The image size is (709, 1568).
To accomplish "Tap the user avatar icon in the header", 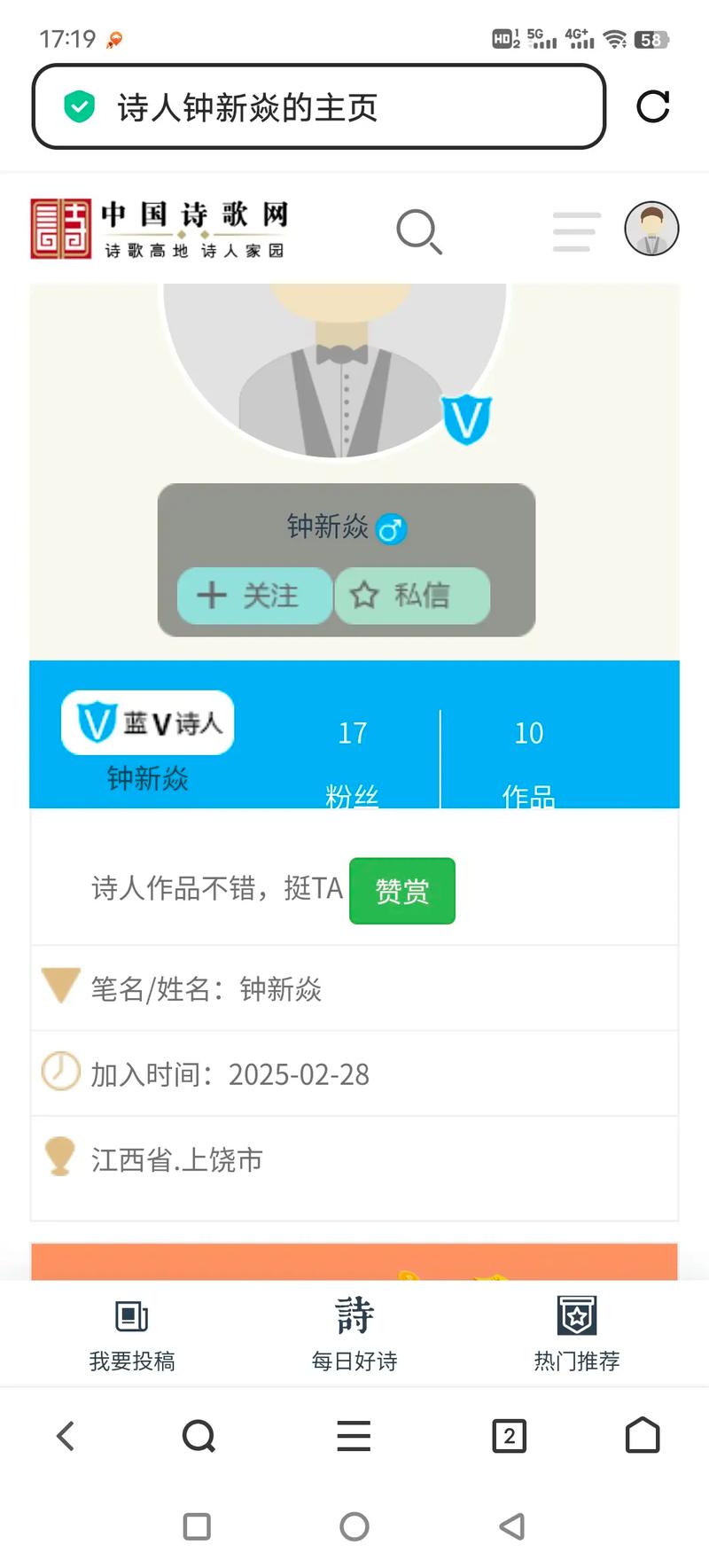I will pos(651,229).
